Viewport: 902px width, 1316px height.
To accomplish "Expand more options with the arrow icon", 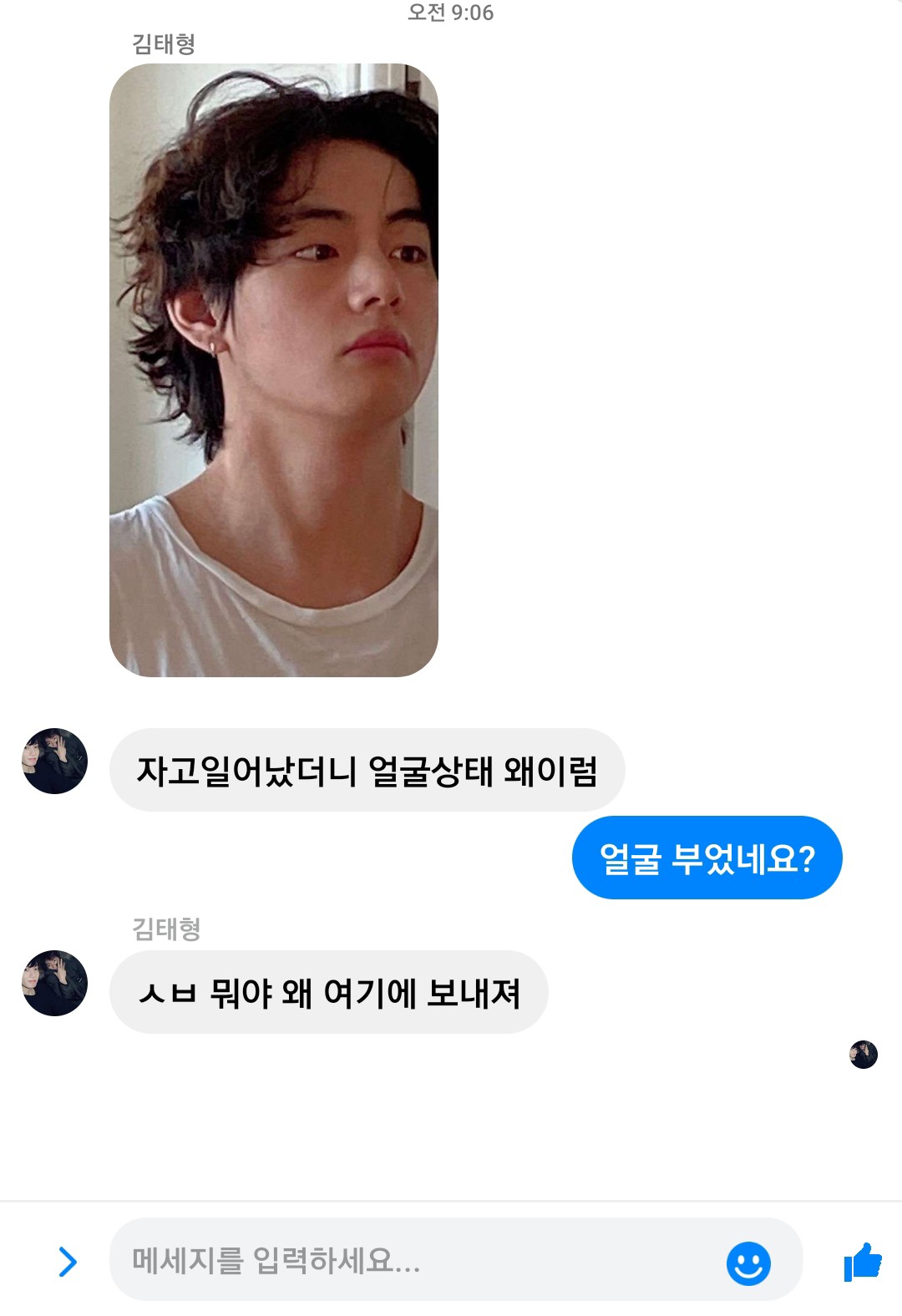I will [x=68, y=1261].
